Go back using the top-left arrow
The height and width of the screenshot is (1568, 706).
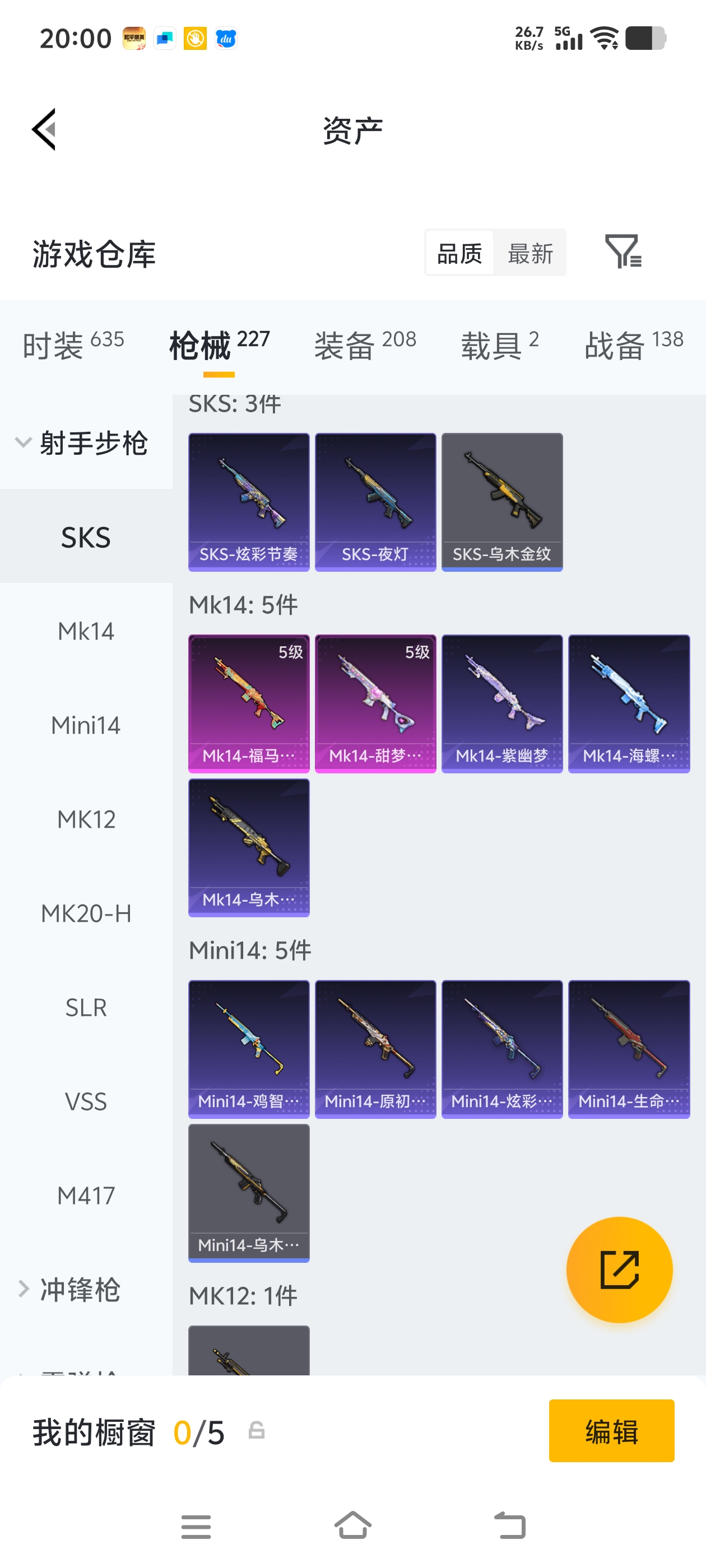(x=44, y=129)
